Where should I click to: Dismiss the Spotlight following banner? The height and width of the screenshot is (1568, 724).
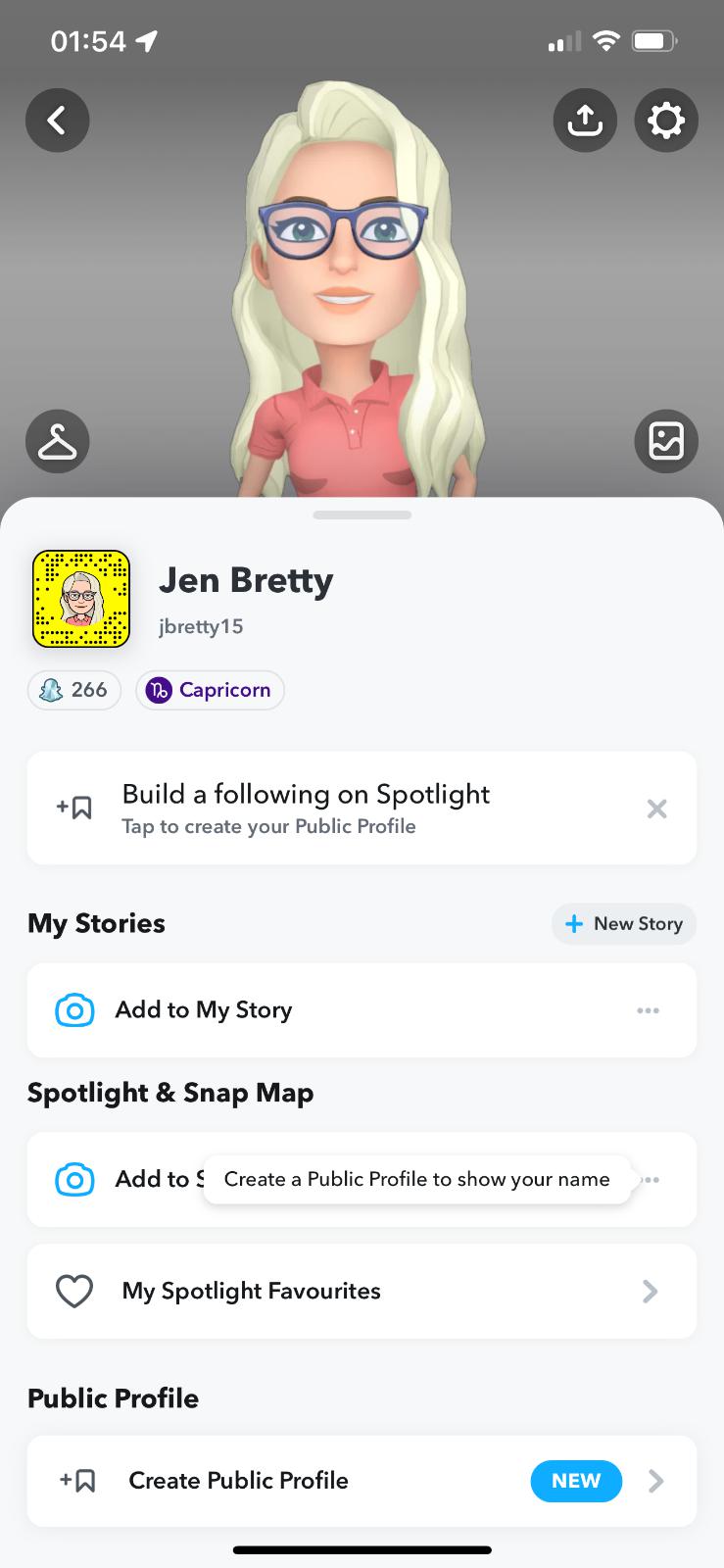656,808
